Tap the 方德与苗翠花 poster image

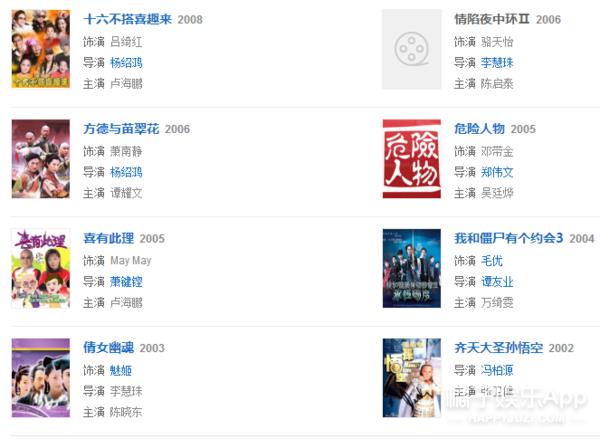click(x=40, y=158)
